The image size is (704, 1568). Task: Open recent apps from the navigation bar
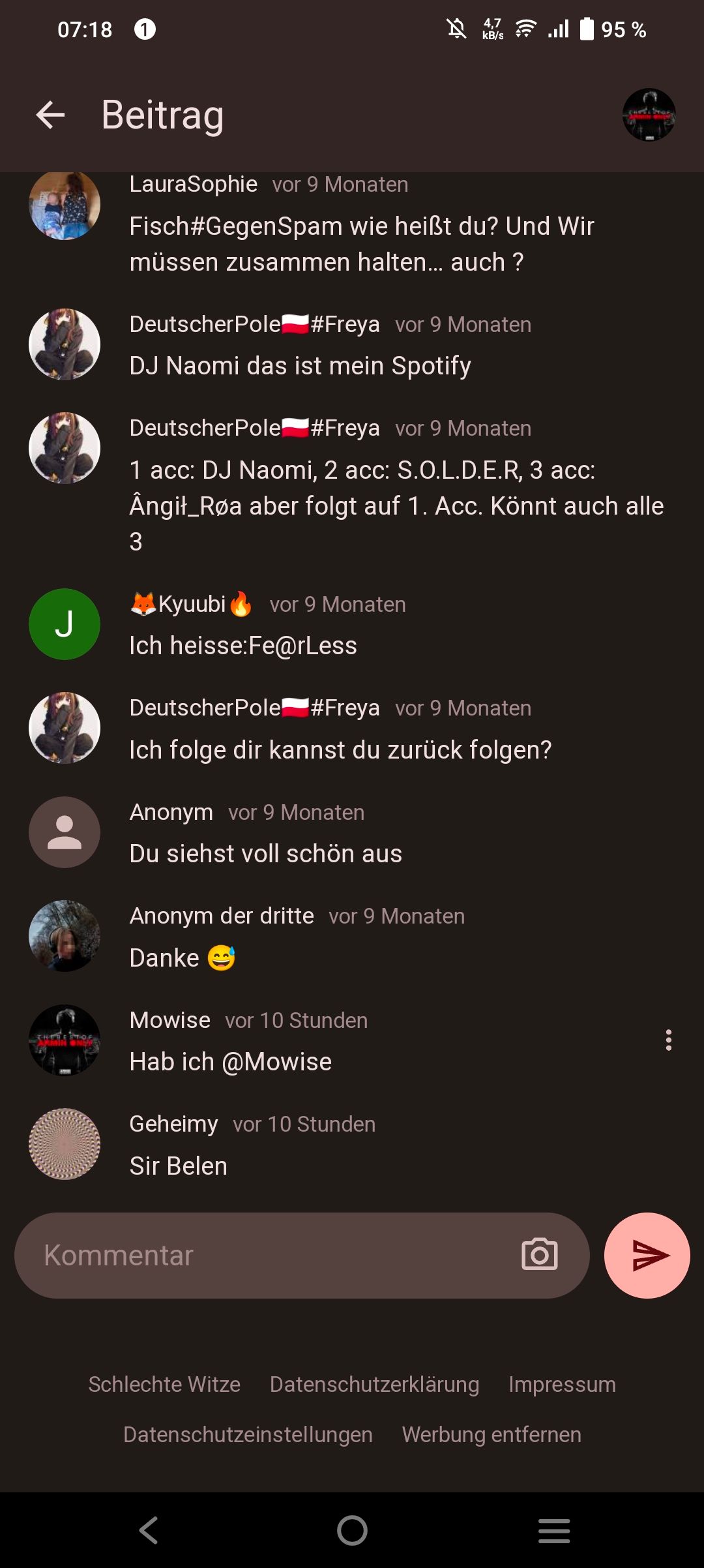554,1530
